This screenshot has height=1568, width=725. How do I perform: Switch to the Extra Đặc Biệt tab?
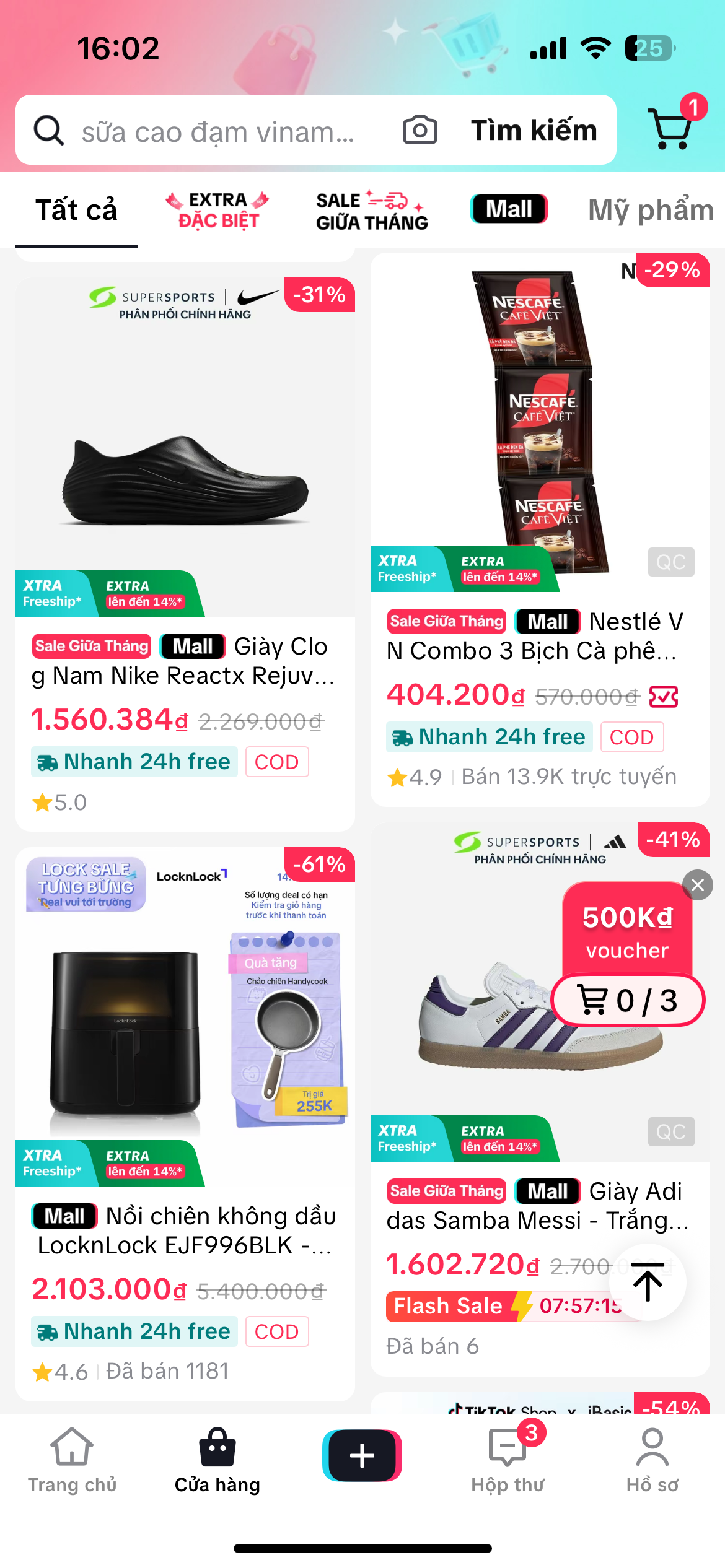(217, 210)
